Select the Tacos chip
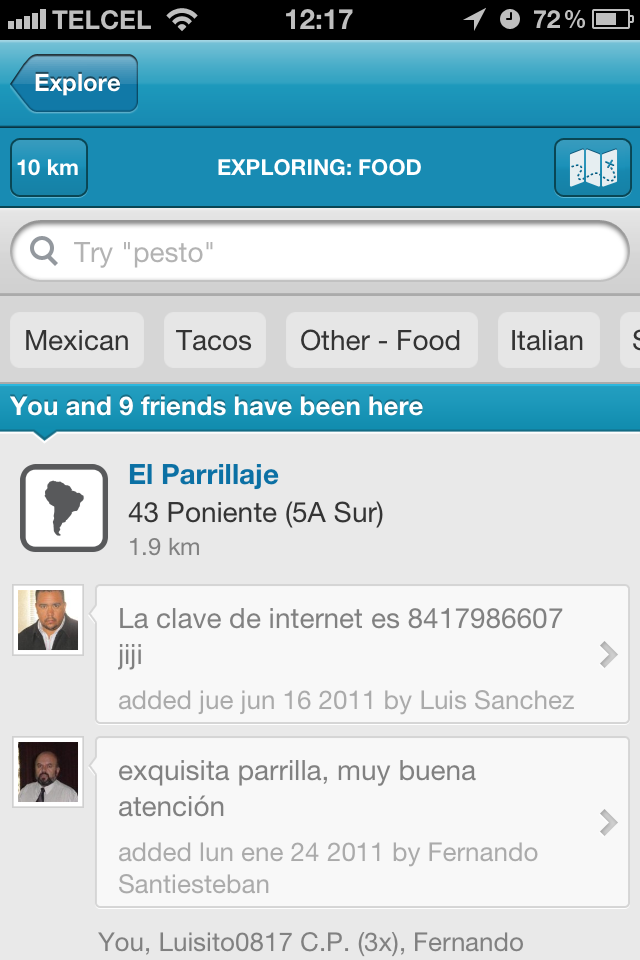The height and width of the screenshot is (960, 640). pyautogui.click(x=214, y=340)
